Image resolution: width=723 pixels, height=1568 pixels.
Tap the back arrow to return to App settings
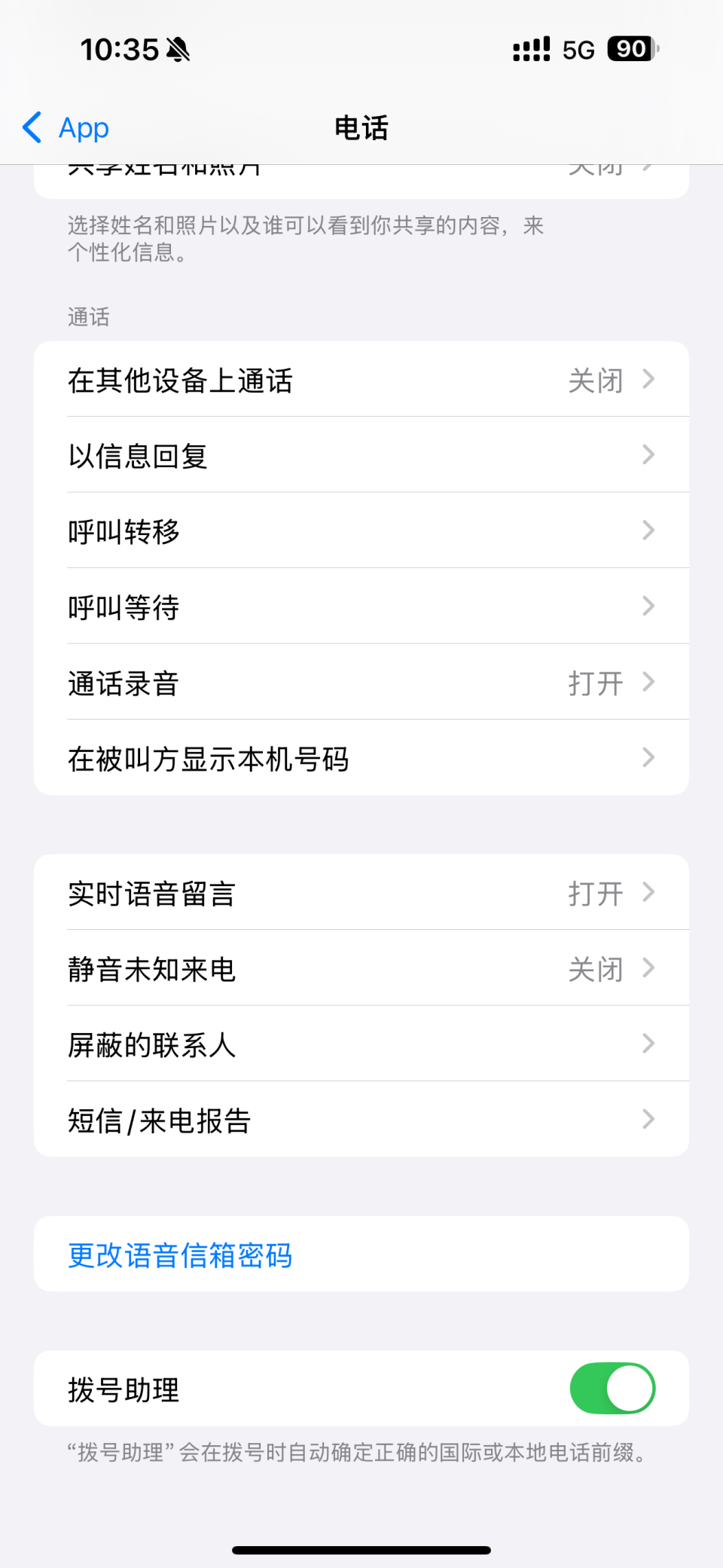pyautogui.click(x=32, y=127)
